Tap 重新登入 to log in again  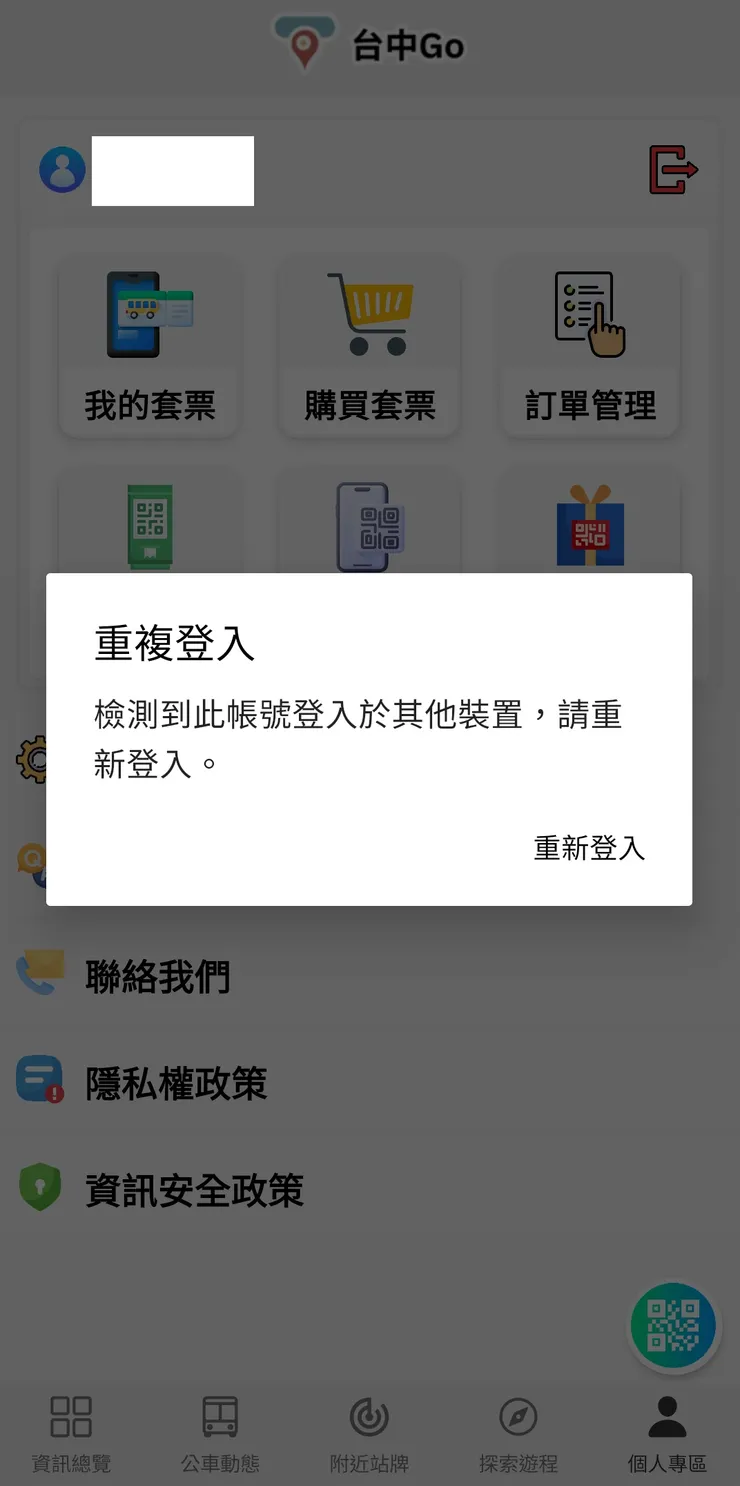tap(589, 849)
